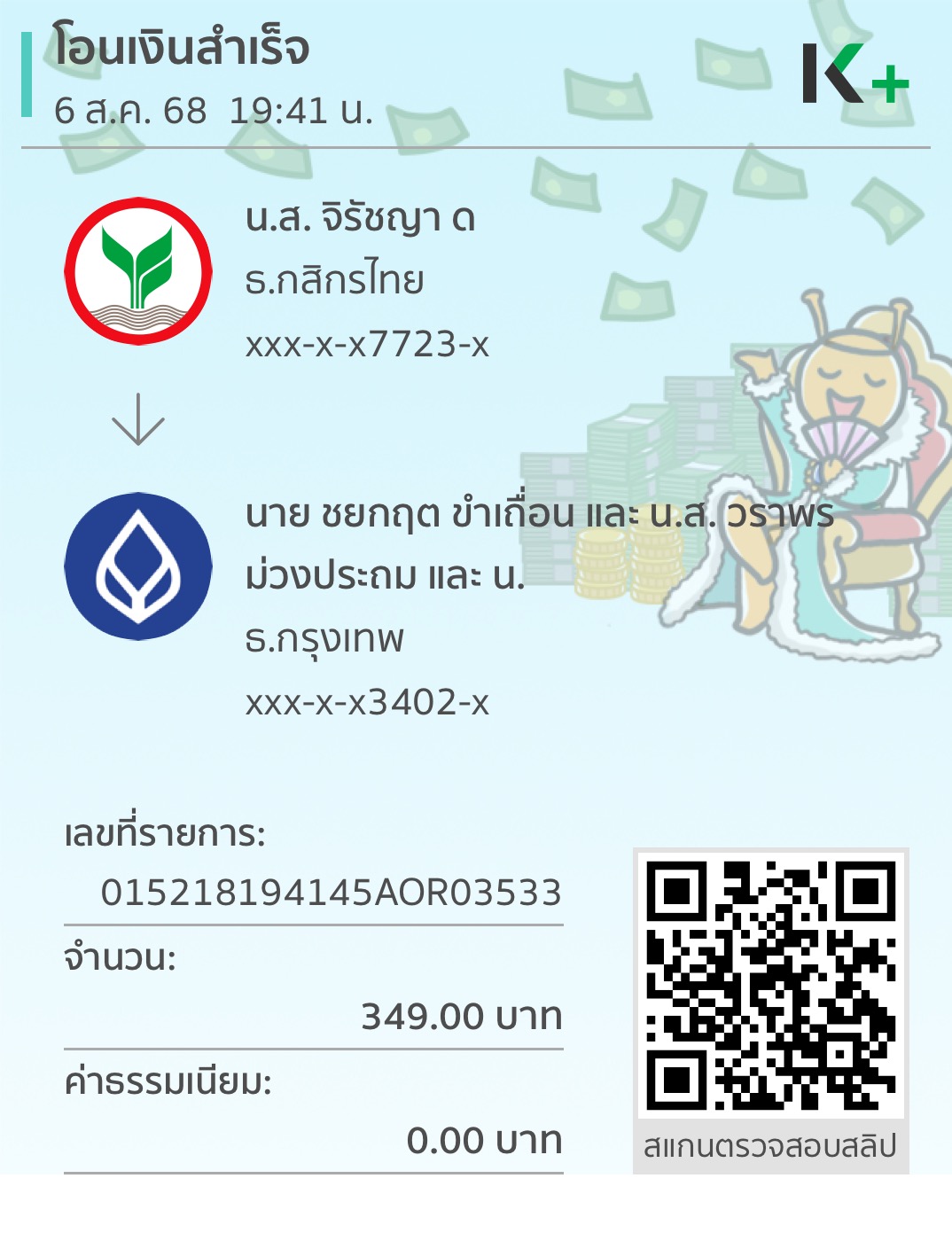
Task: Tap the transfer amount 349.00 บาท
Action: [461, 1017]
